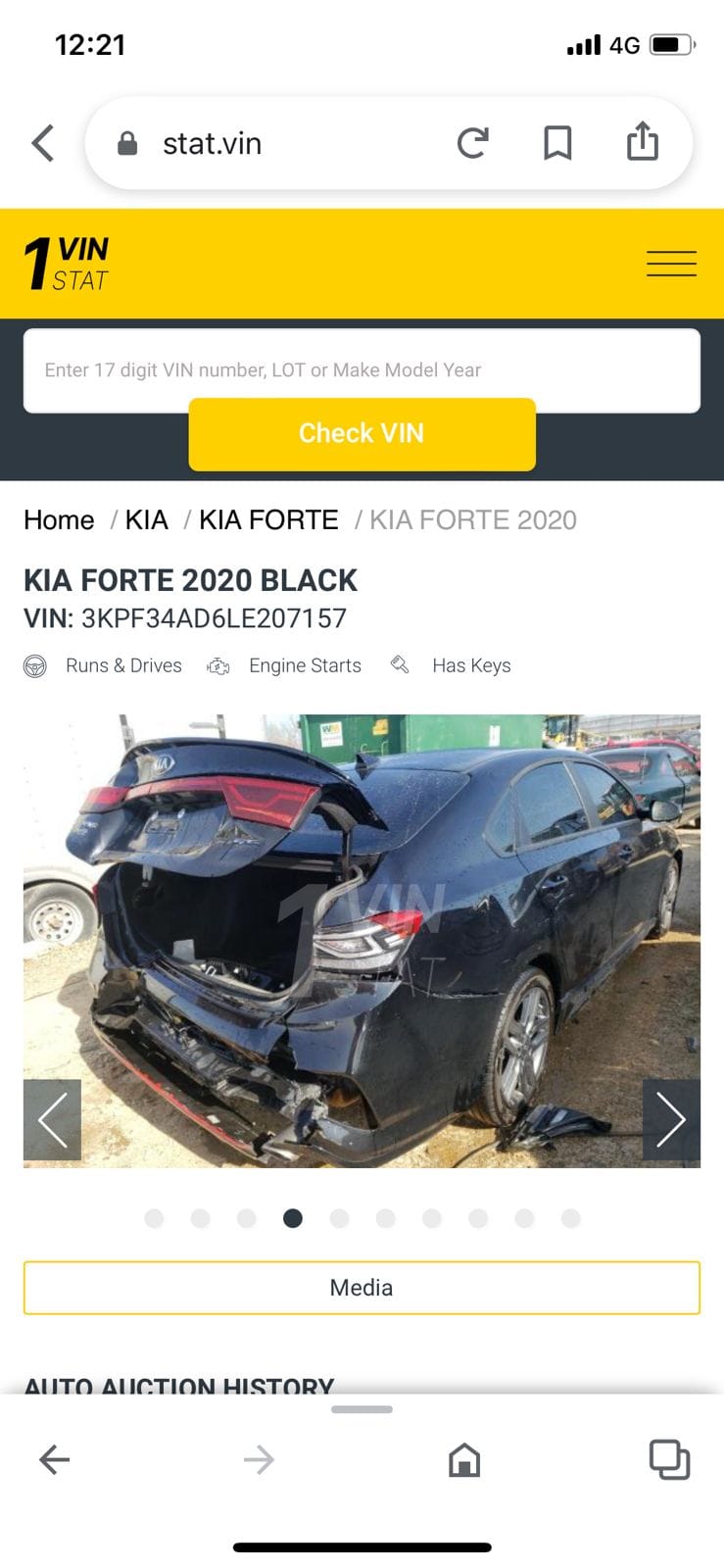Open the Home breadcrumb link
724x1568 pixels.
click(x=59, y=519)
